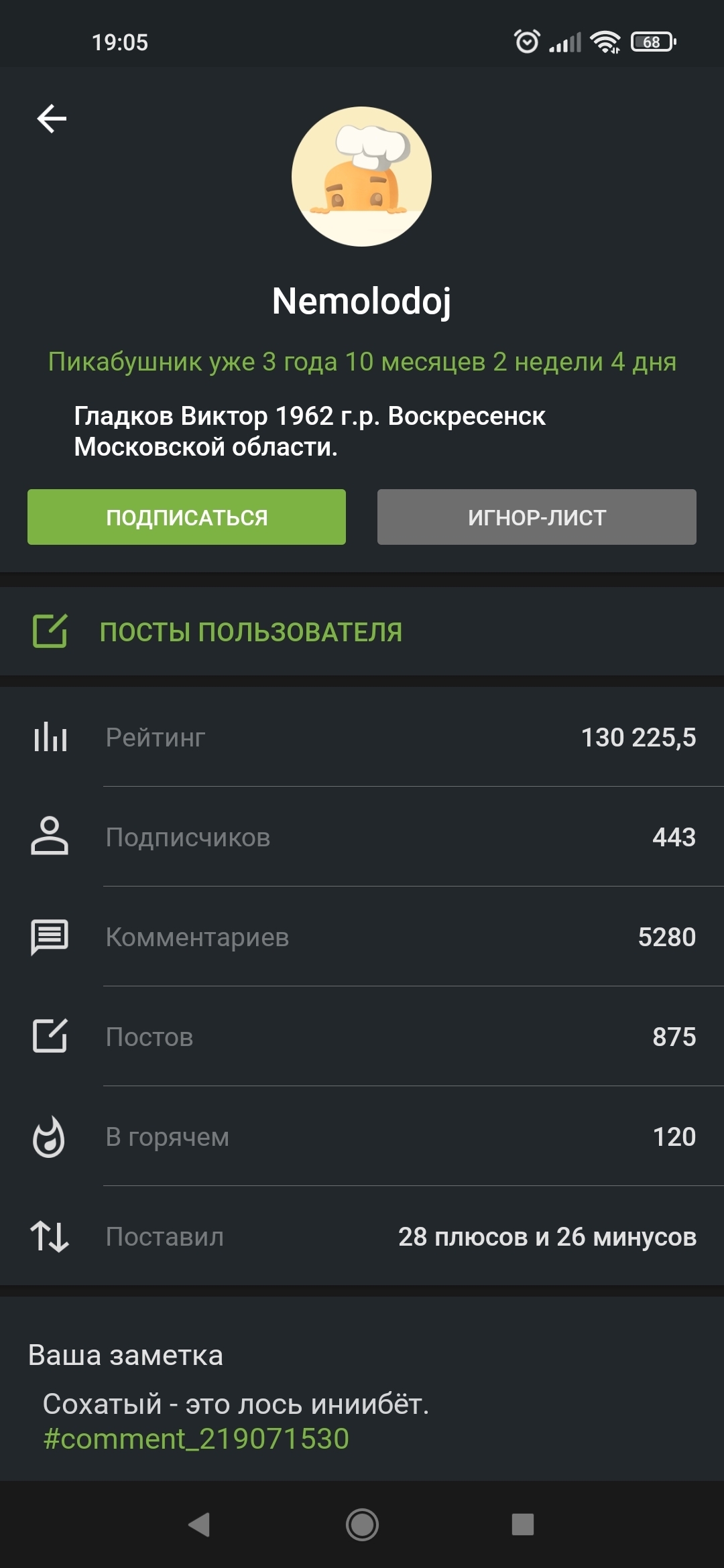Edit the Ваша заметка note field
This screenshot has width=724, height=1568.
coord(235,1404)
